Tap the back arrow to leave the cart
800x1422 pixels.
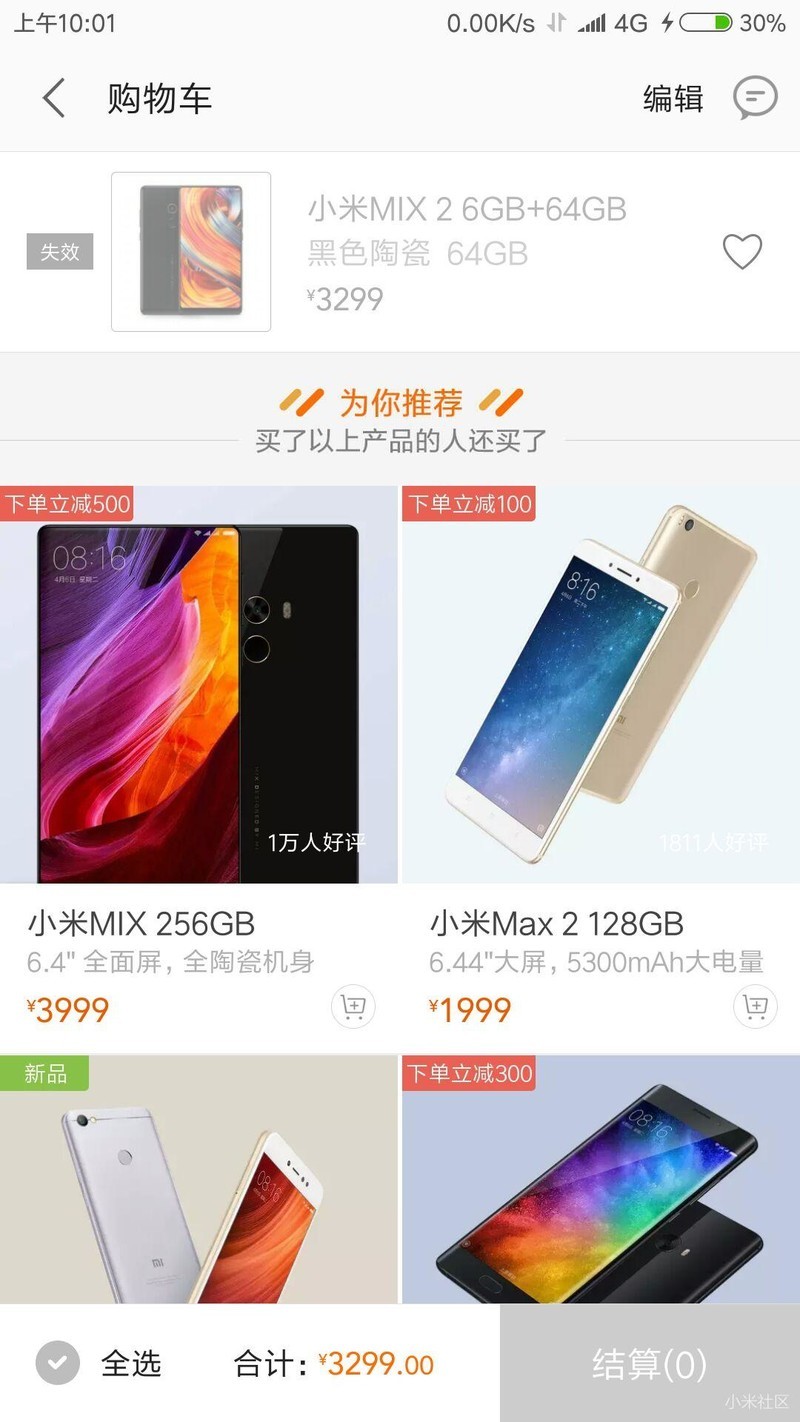pos(55,97)
